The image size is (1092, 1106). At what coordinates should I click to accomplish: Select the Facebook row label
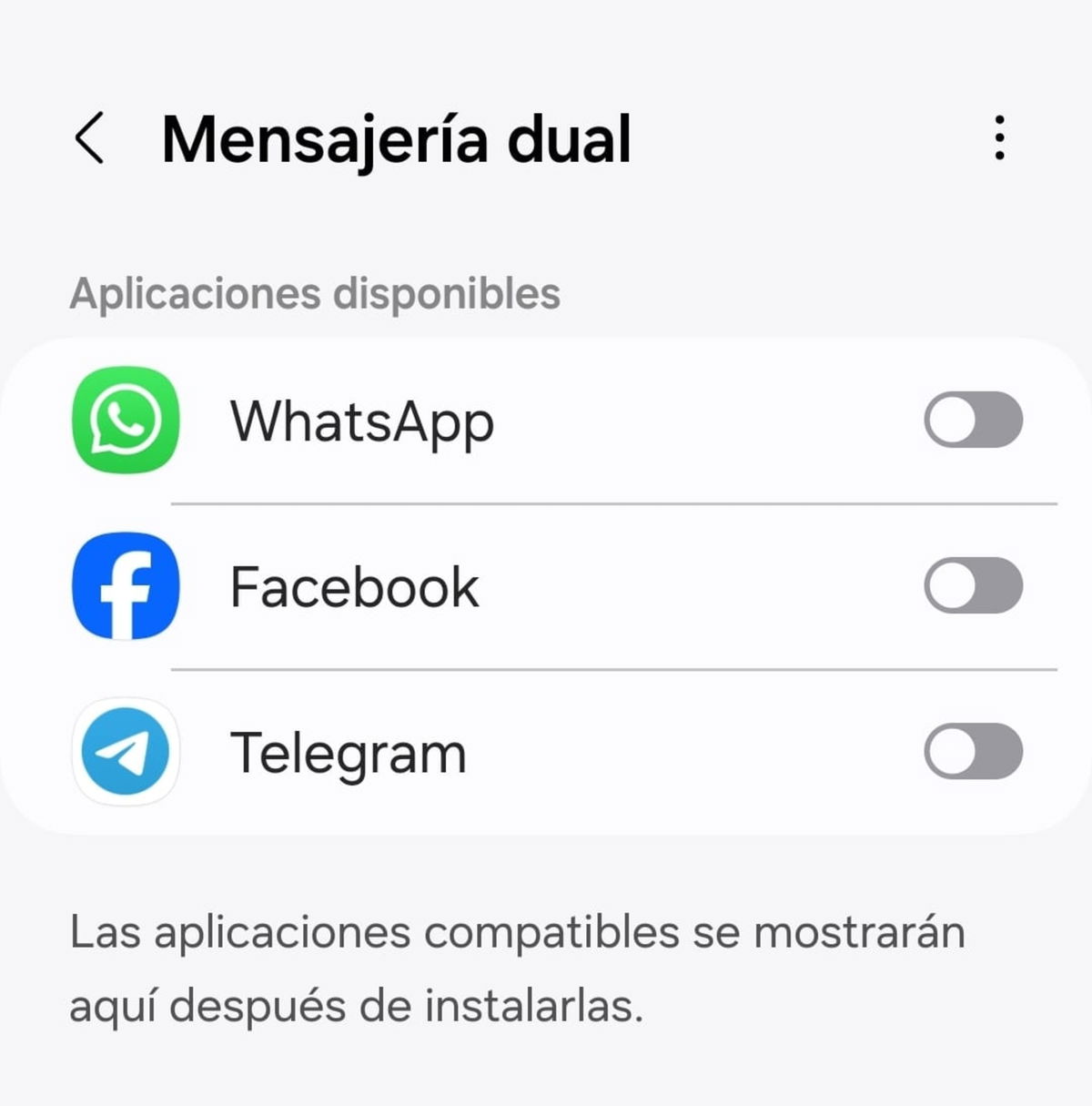(x=355, y=586)
